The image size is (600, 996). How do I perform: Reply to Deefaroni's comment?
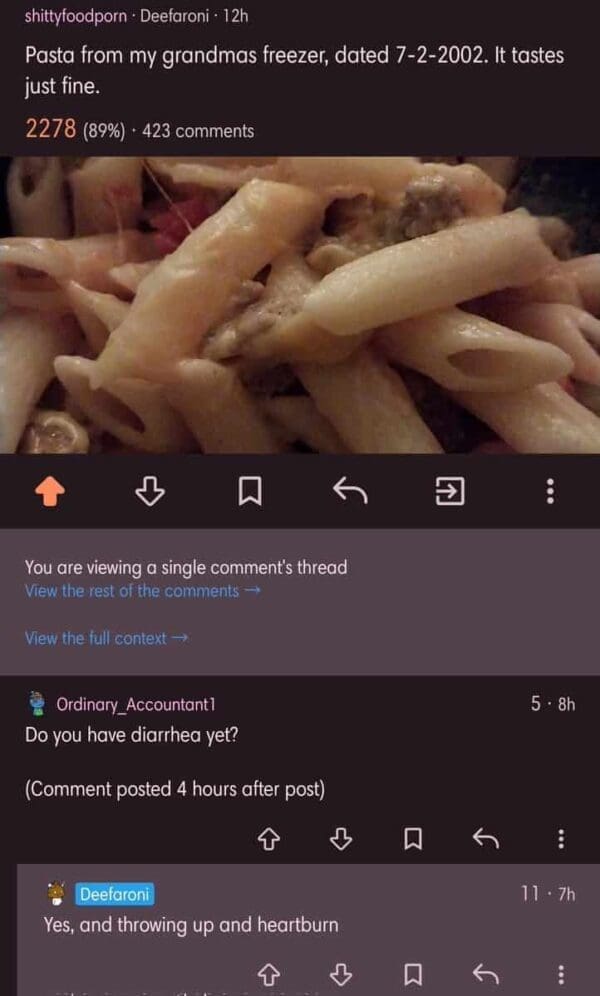(x=485, y=973)
